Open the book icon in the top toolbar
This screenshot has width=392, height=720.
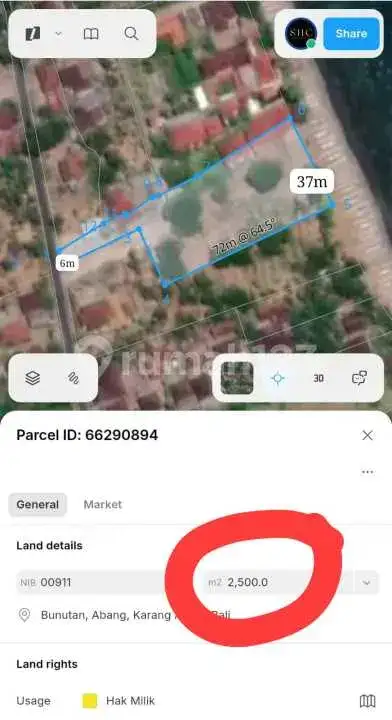91,34
